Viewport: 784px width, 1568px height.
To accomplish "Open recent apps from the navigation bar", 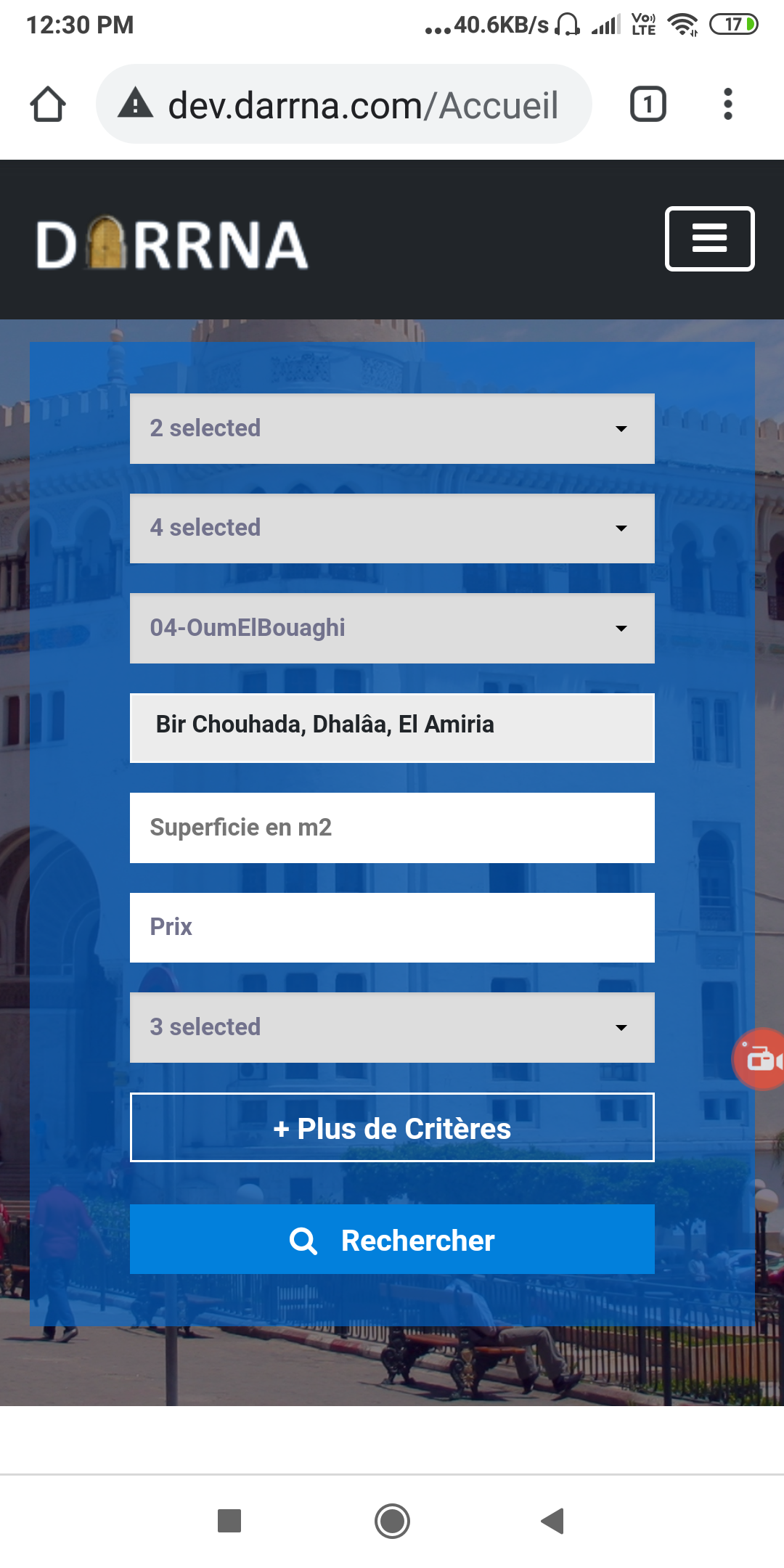I will pyautogui.click(x=229, y=1521).
